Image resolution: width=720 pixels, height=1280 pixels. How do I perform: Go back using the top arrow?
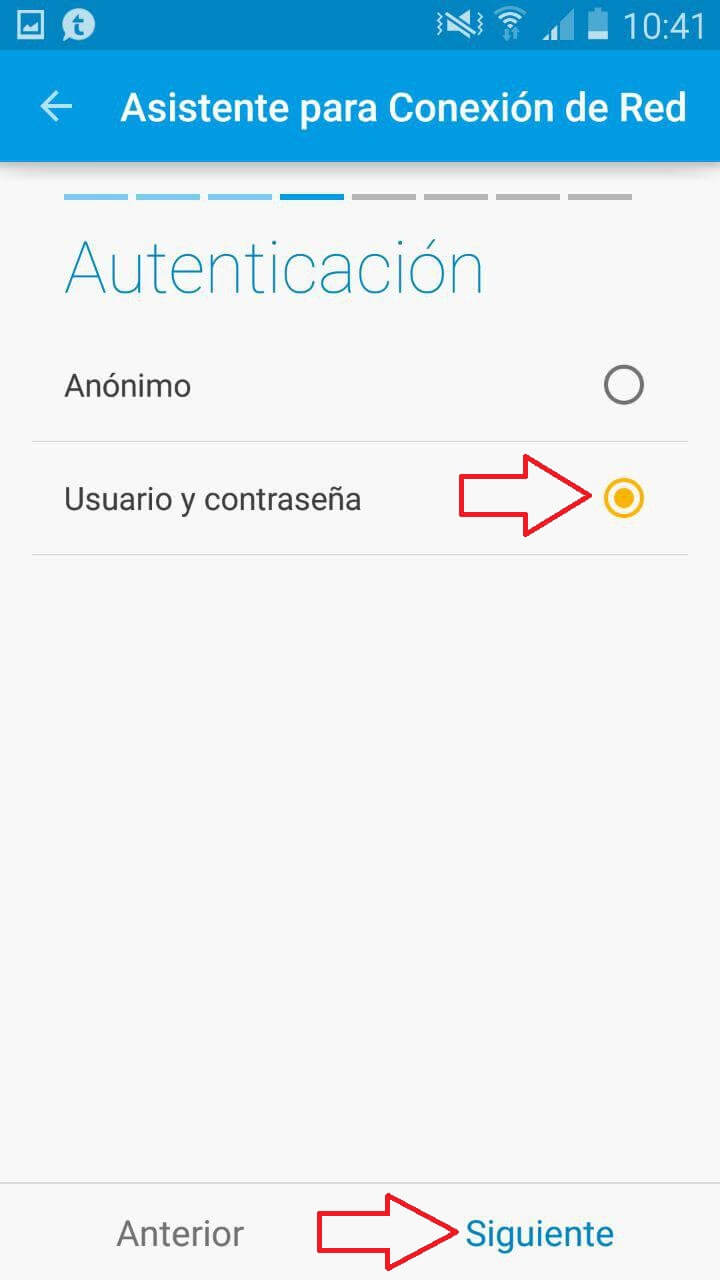pos(56,107)
